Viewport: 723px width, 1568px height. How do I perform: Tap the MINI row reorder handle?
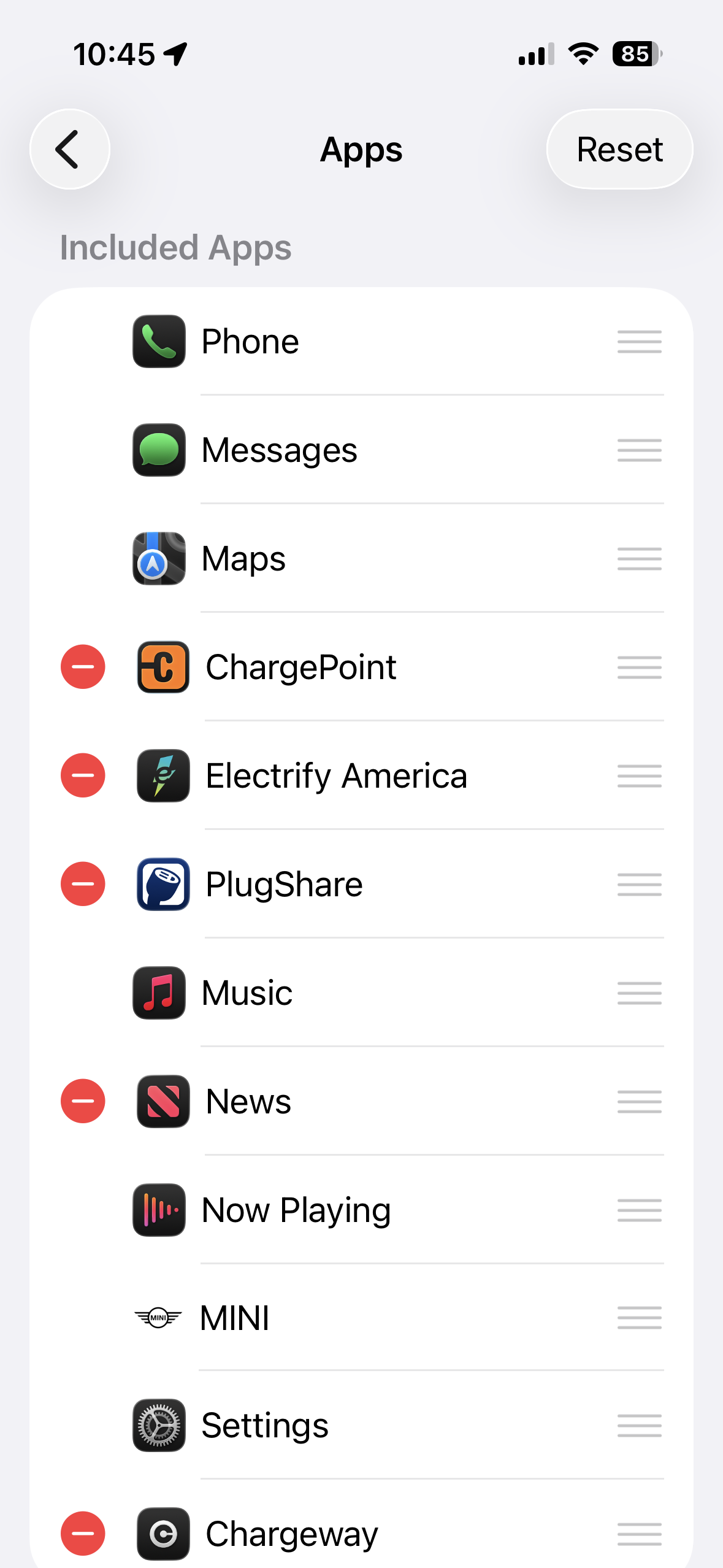tap(639, 1318)
